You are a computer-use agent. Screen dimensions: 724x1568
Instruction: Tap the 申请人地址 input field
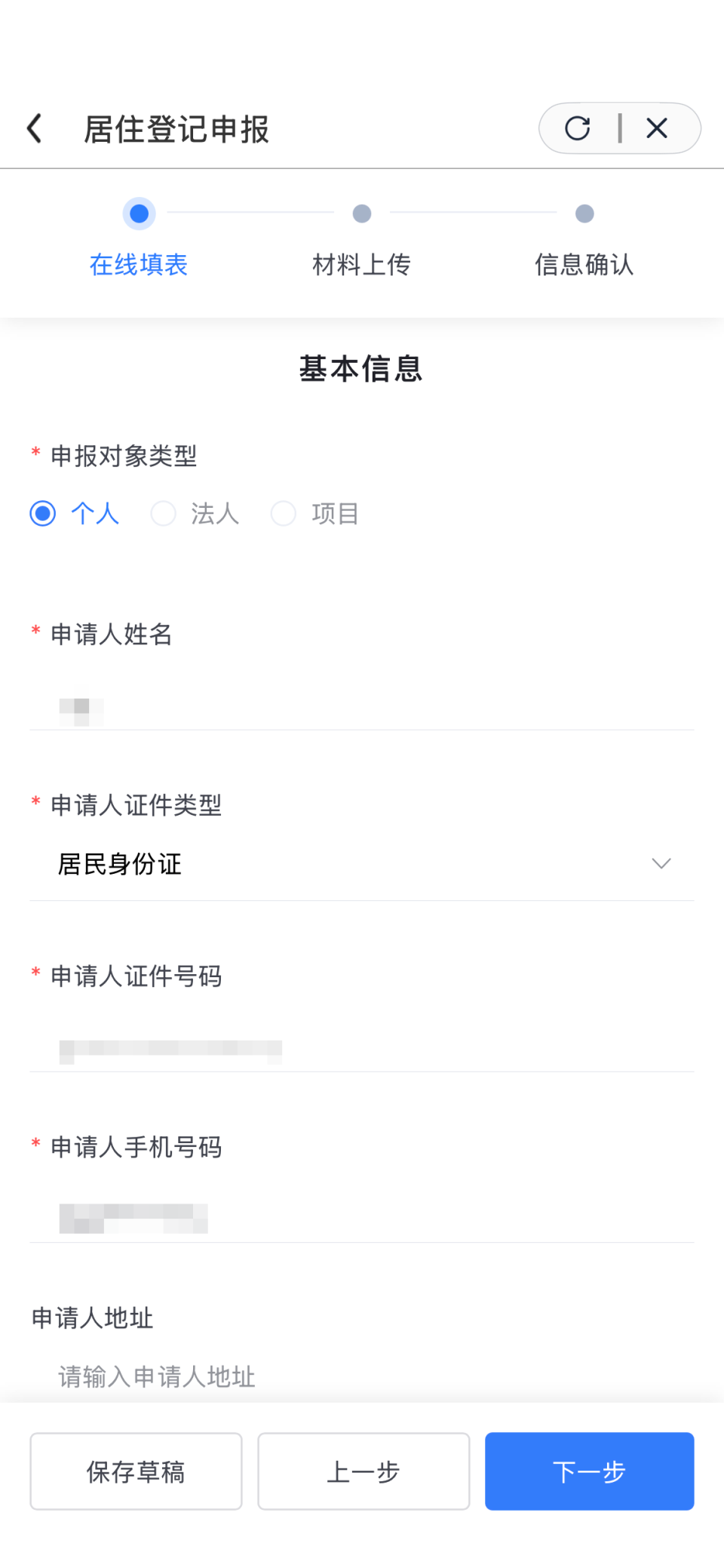coord(362,1375)
